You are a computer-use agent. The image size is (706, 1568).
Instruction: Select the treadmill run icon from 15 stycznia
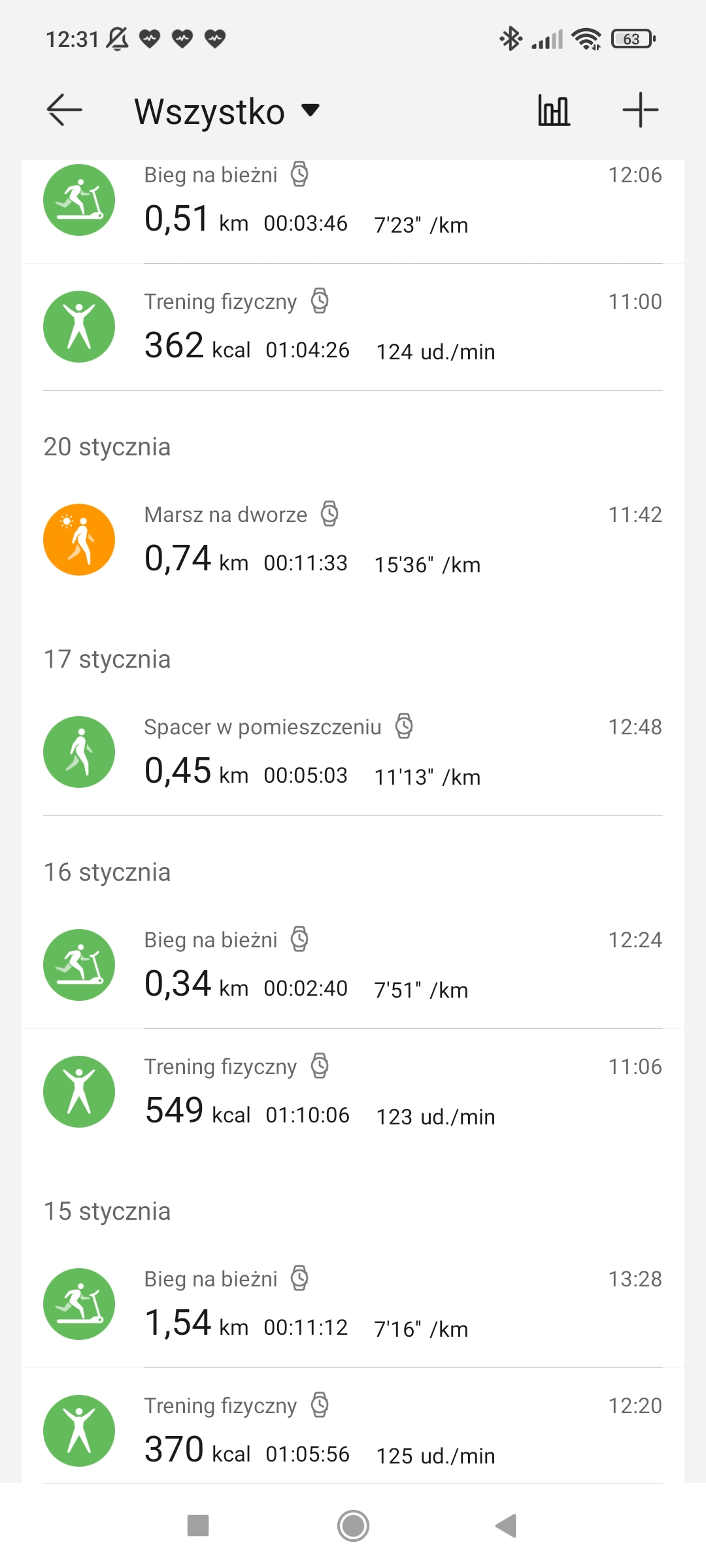click(x=79, y=1304)
